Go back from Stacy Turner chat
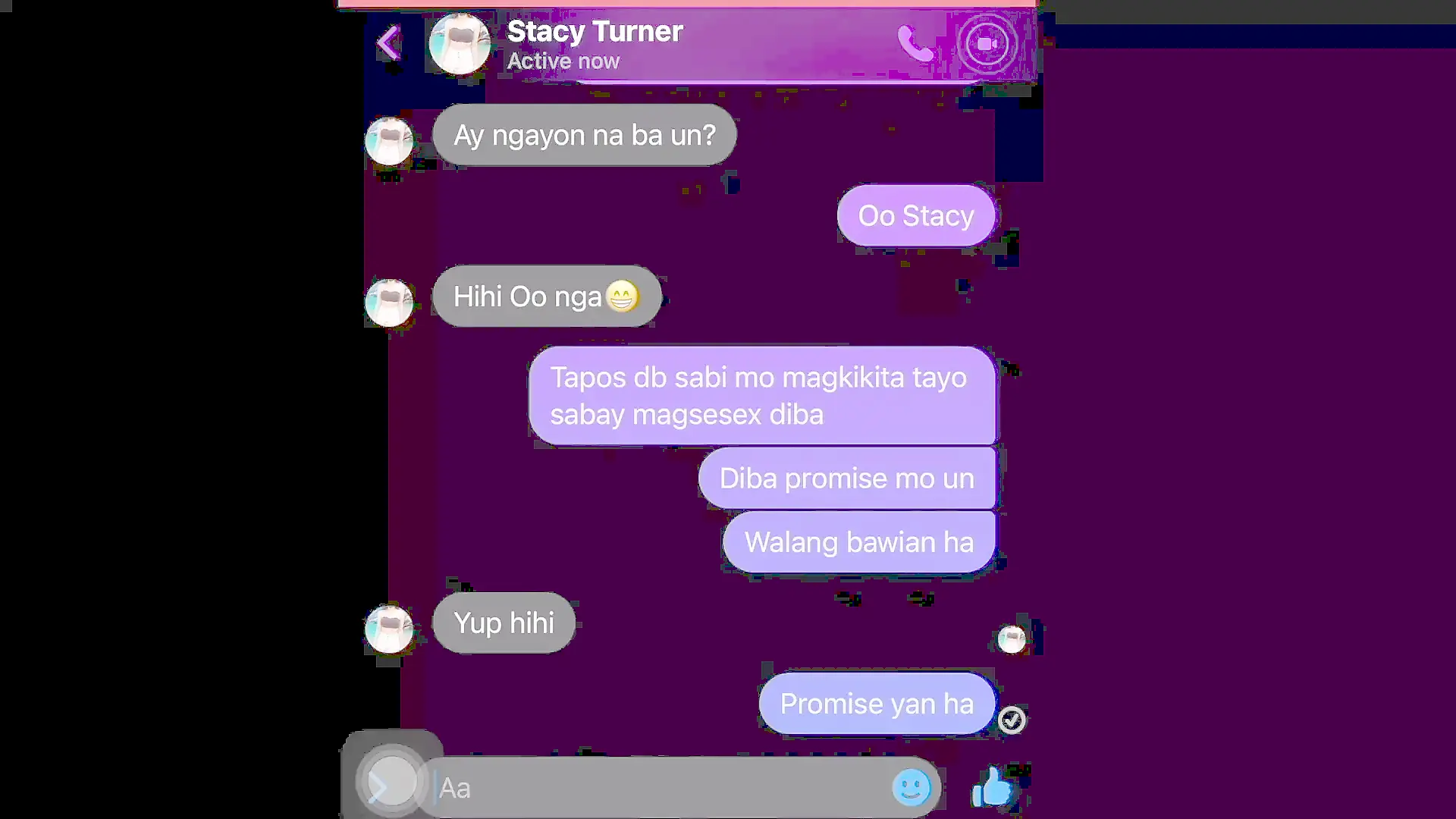 389,43
